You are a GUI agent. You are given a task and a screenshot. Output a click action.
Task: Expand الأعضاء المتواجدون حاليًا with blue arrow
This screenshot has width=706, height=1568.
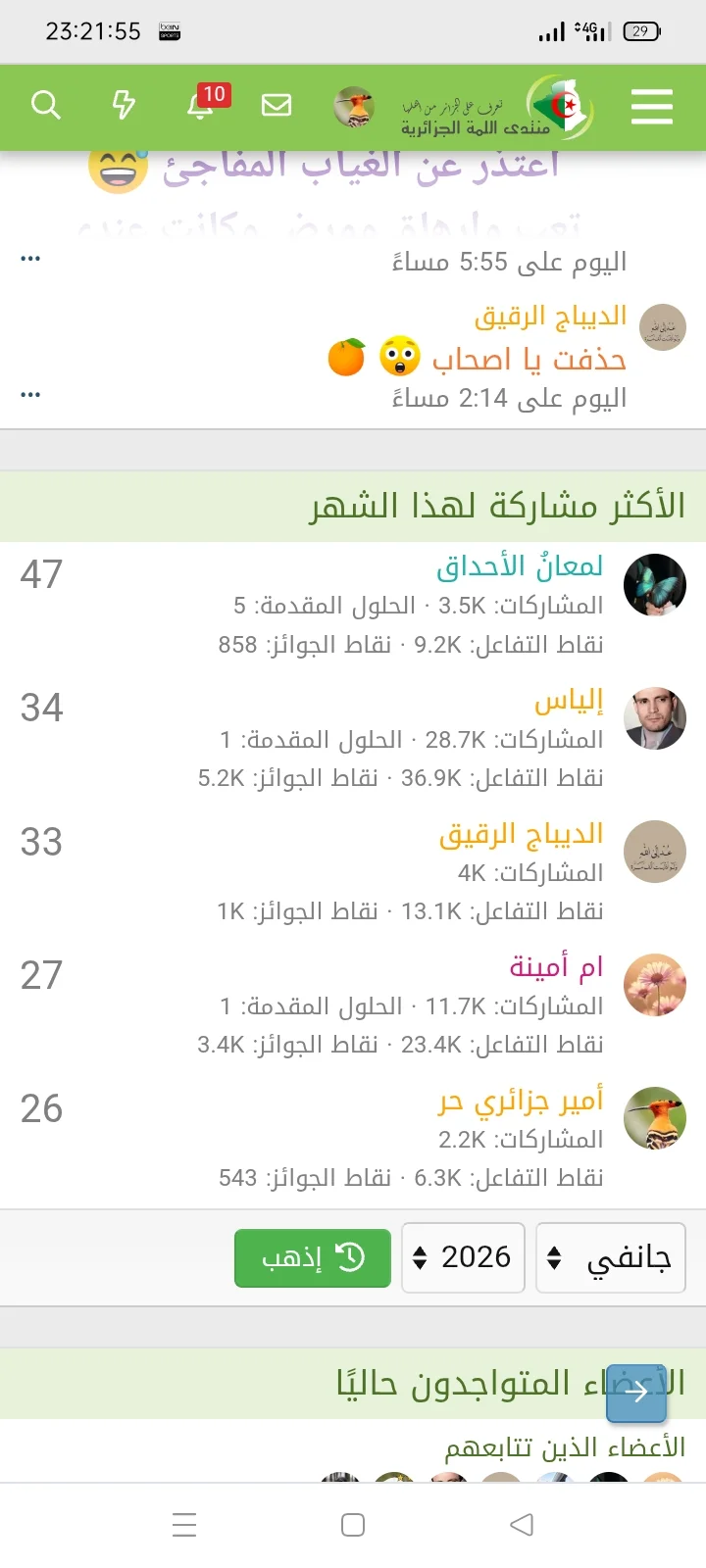(635, 1395)
